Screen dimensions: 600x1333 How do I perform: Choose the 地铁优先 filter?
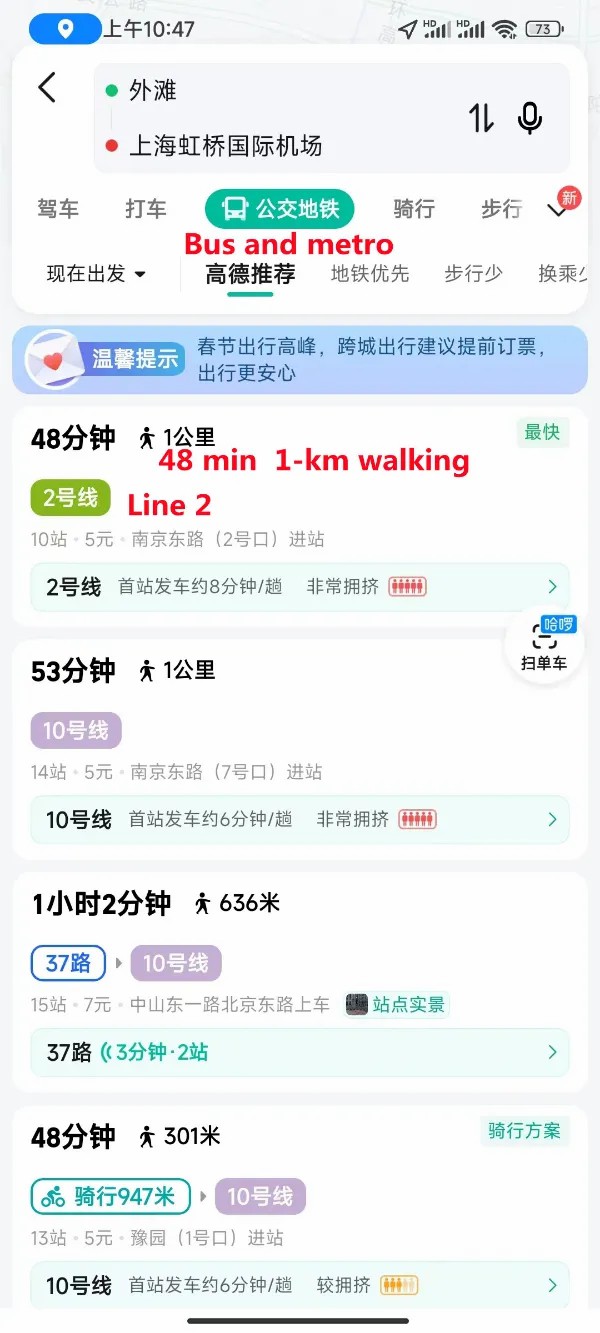pos(370,274)
